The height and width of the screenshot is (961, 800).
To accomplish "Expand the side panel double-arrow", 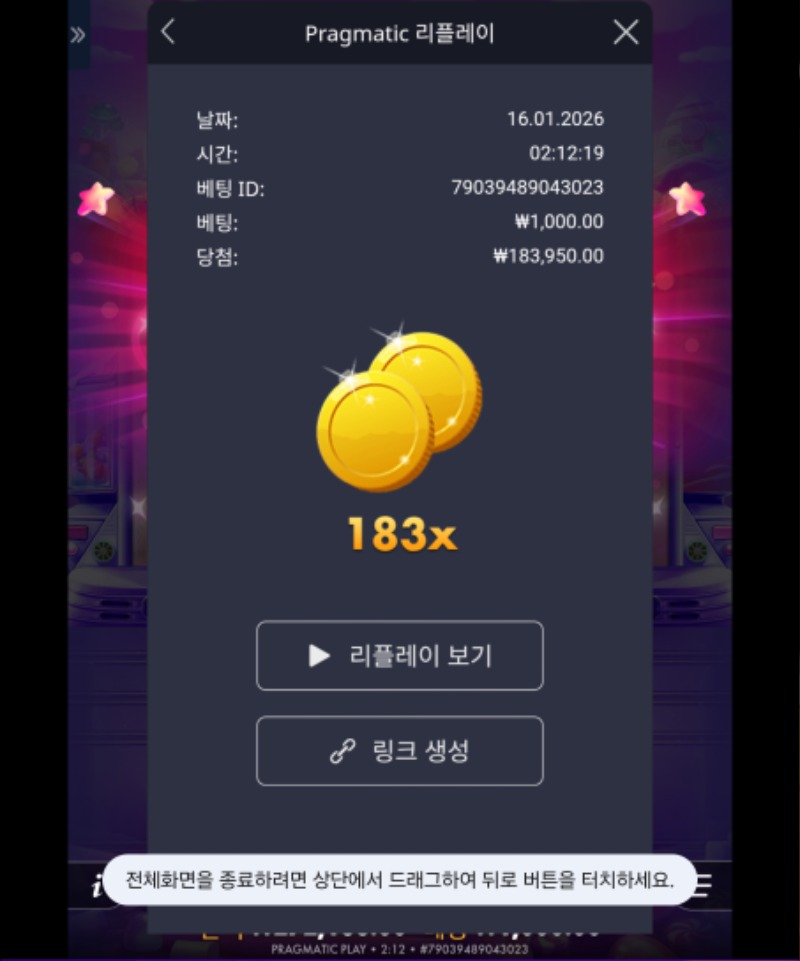I will point(78,35).
